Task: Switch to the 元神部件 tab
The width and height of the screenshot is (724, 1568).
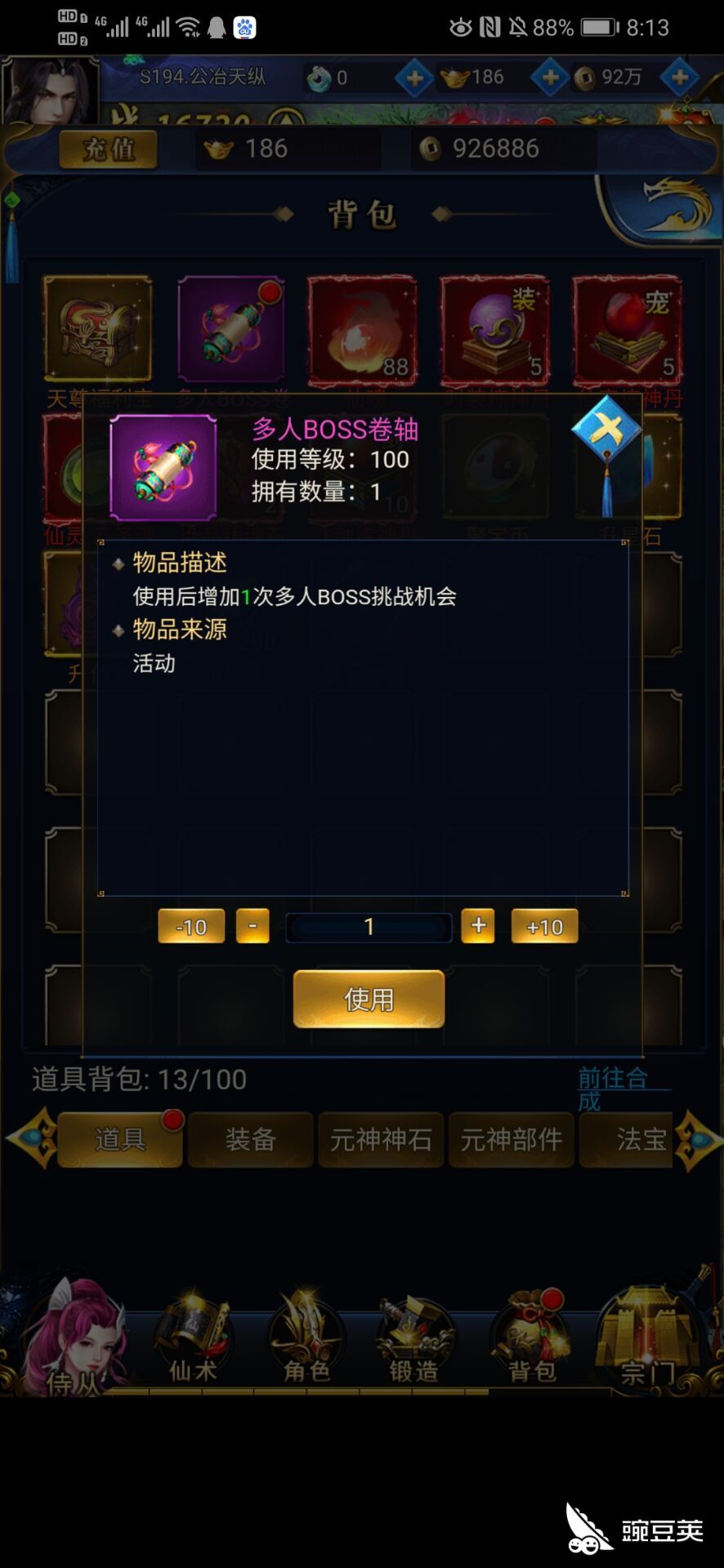Action: point(511,1139)
